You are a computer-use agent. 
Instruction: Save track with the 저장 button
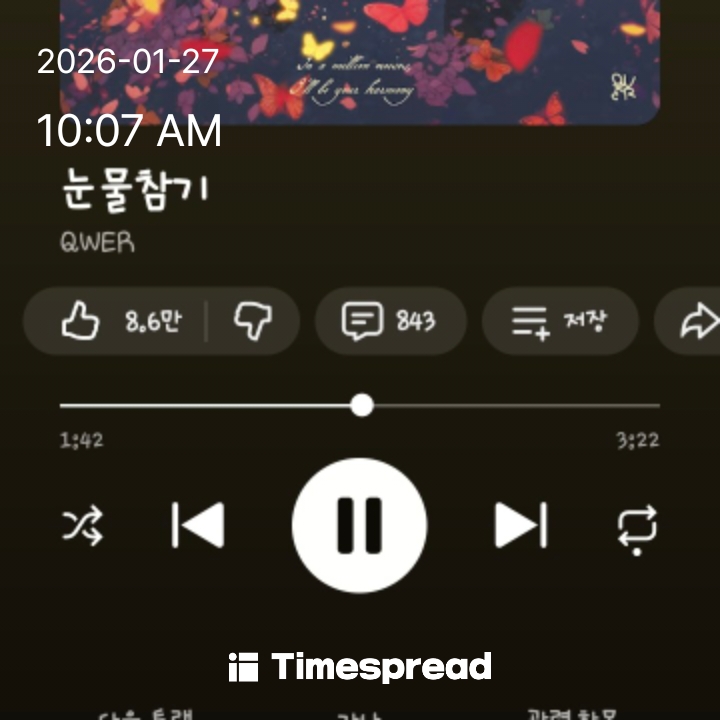coord(560,322)
